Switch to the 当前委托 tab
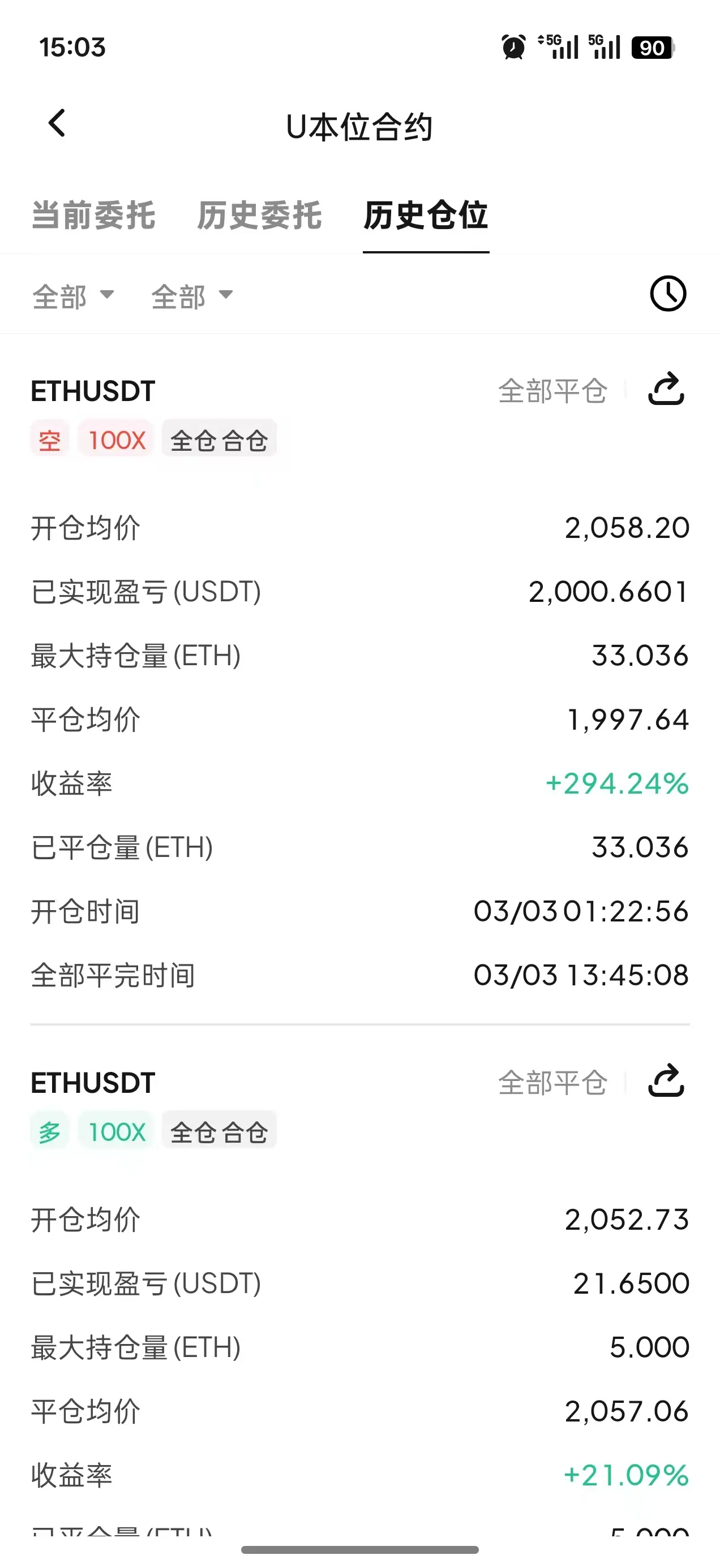Viewport: 720px width, 1568px height. [93, 216]
